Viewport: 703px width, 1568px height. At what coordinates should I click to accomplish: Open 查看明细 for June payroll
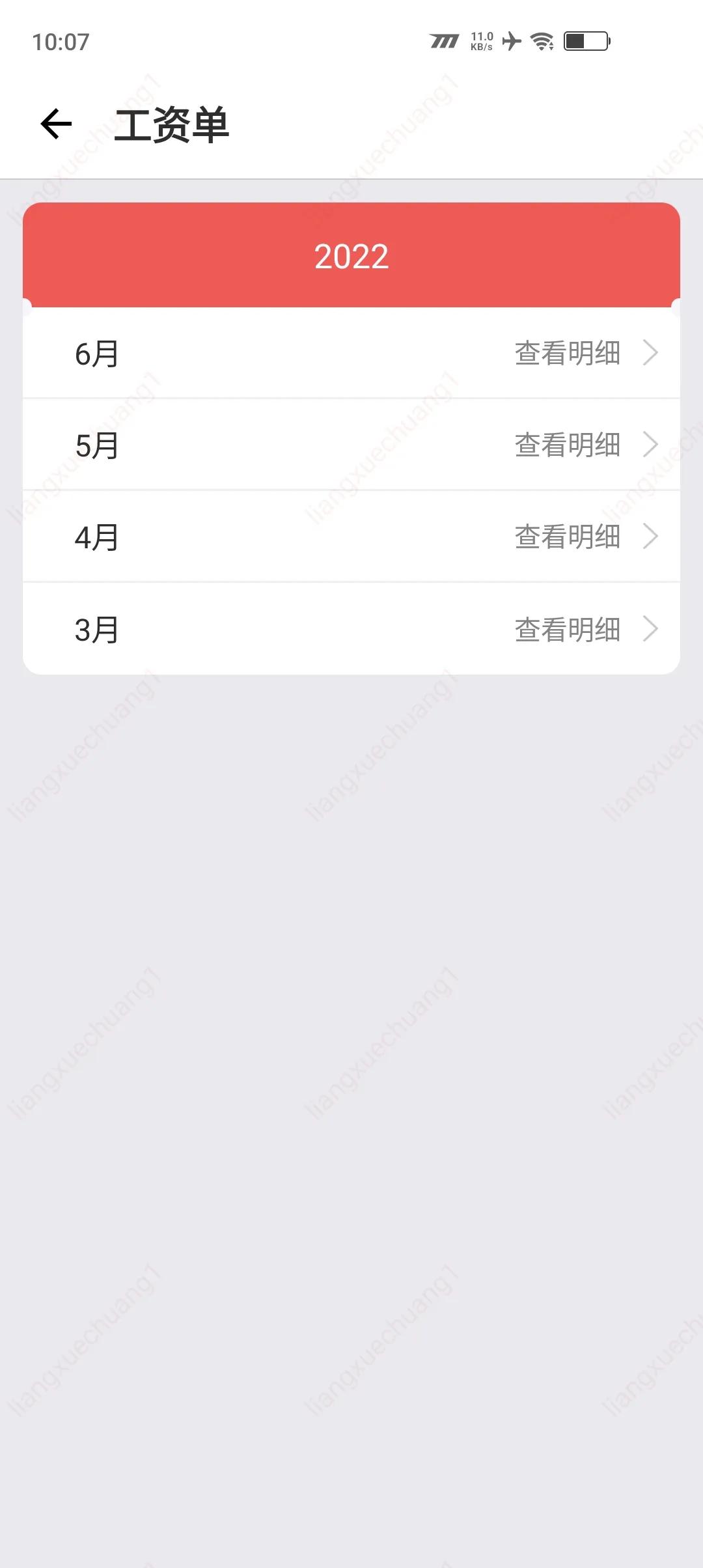click(x=568, y=354)
